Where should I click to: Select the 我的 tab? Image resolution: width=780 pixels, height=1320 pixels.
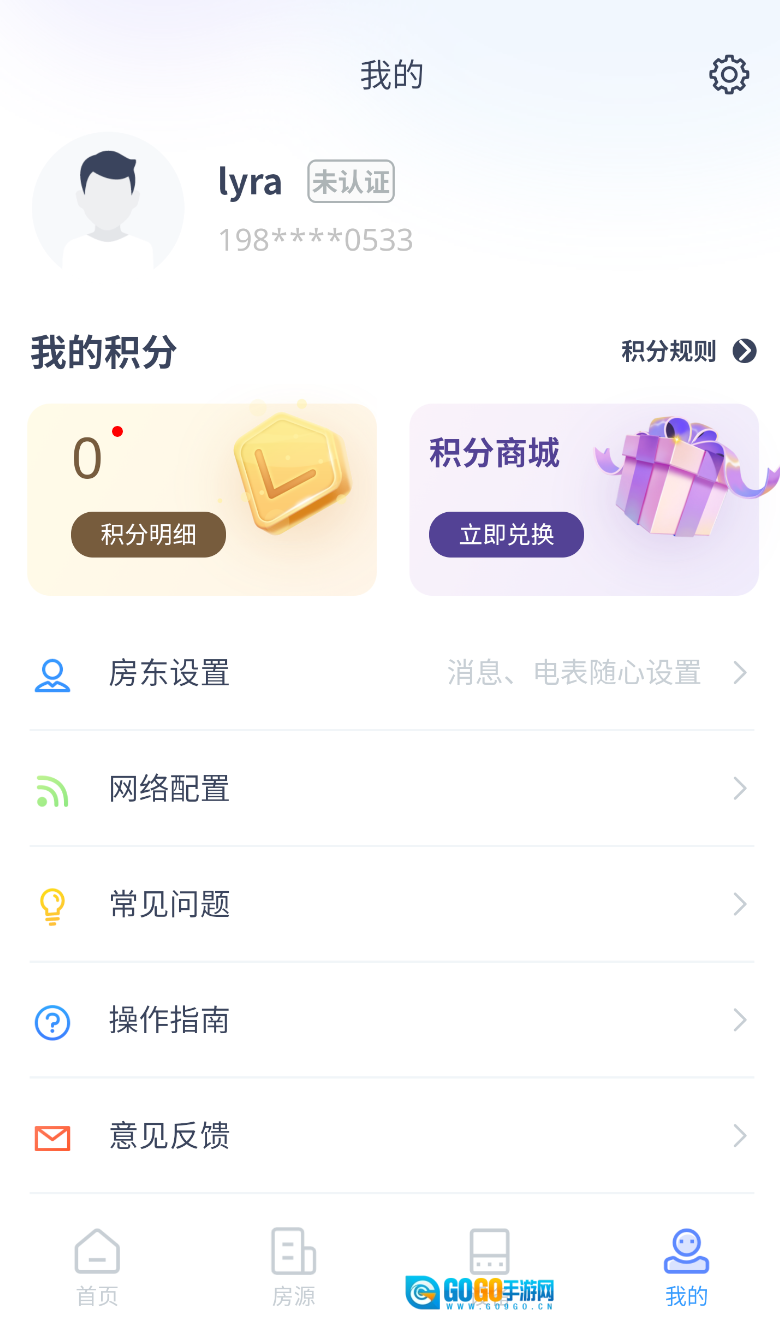click(686, 1268)
